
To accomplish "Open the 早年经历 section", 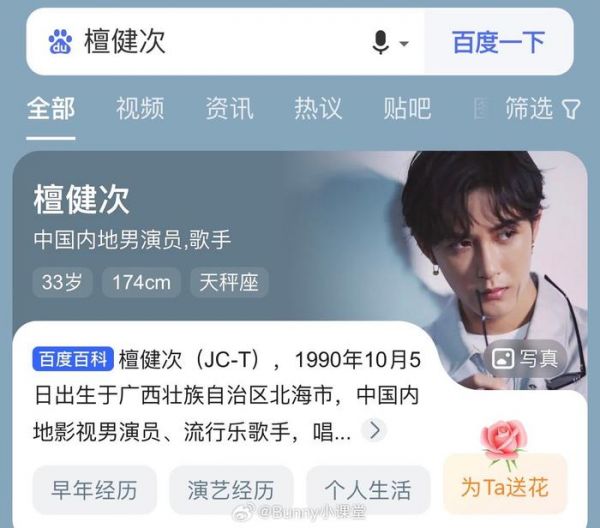I will click(x=94, y=490).
